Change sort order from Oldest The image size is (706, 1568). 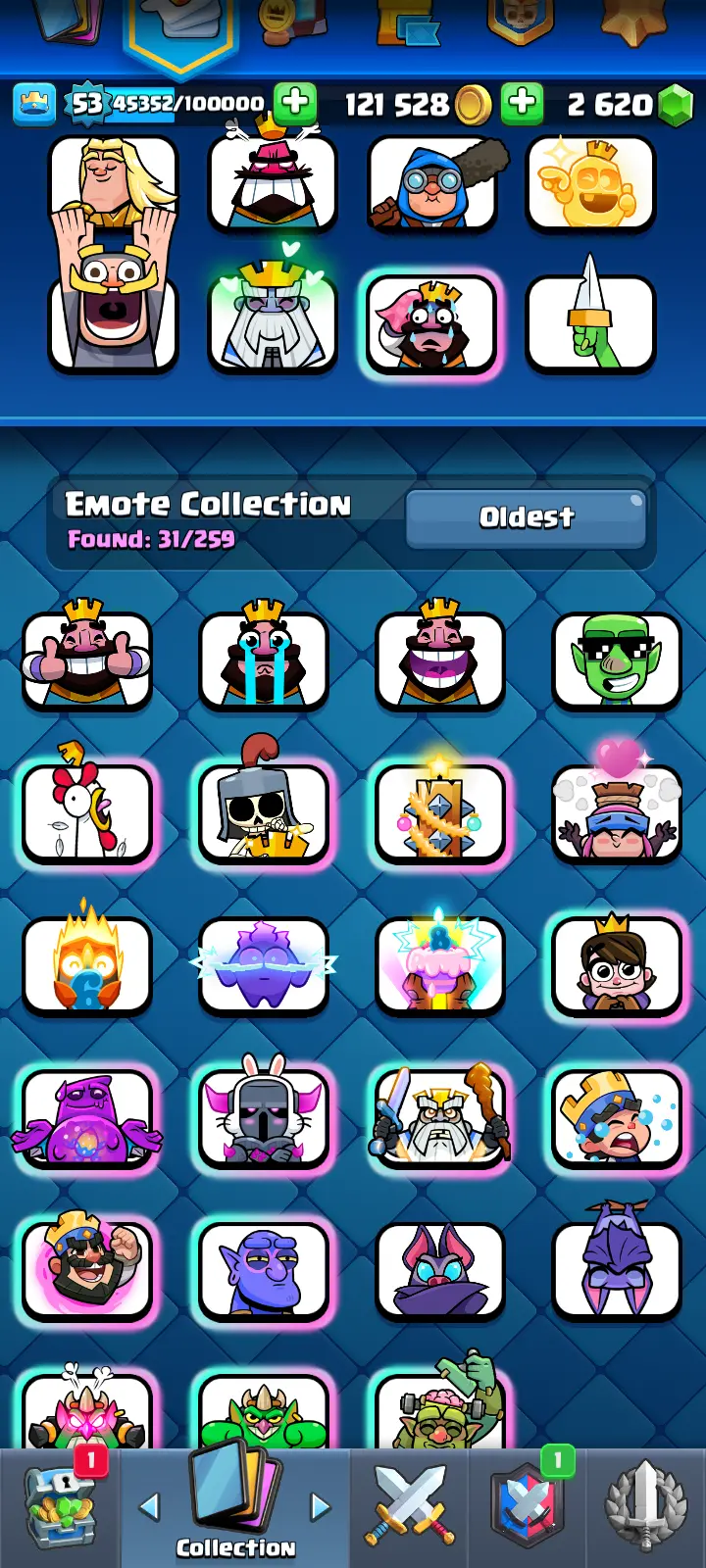pos(526,517)
